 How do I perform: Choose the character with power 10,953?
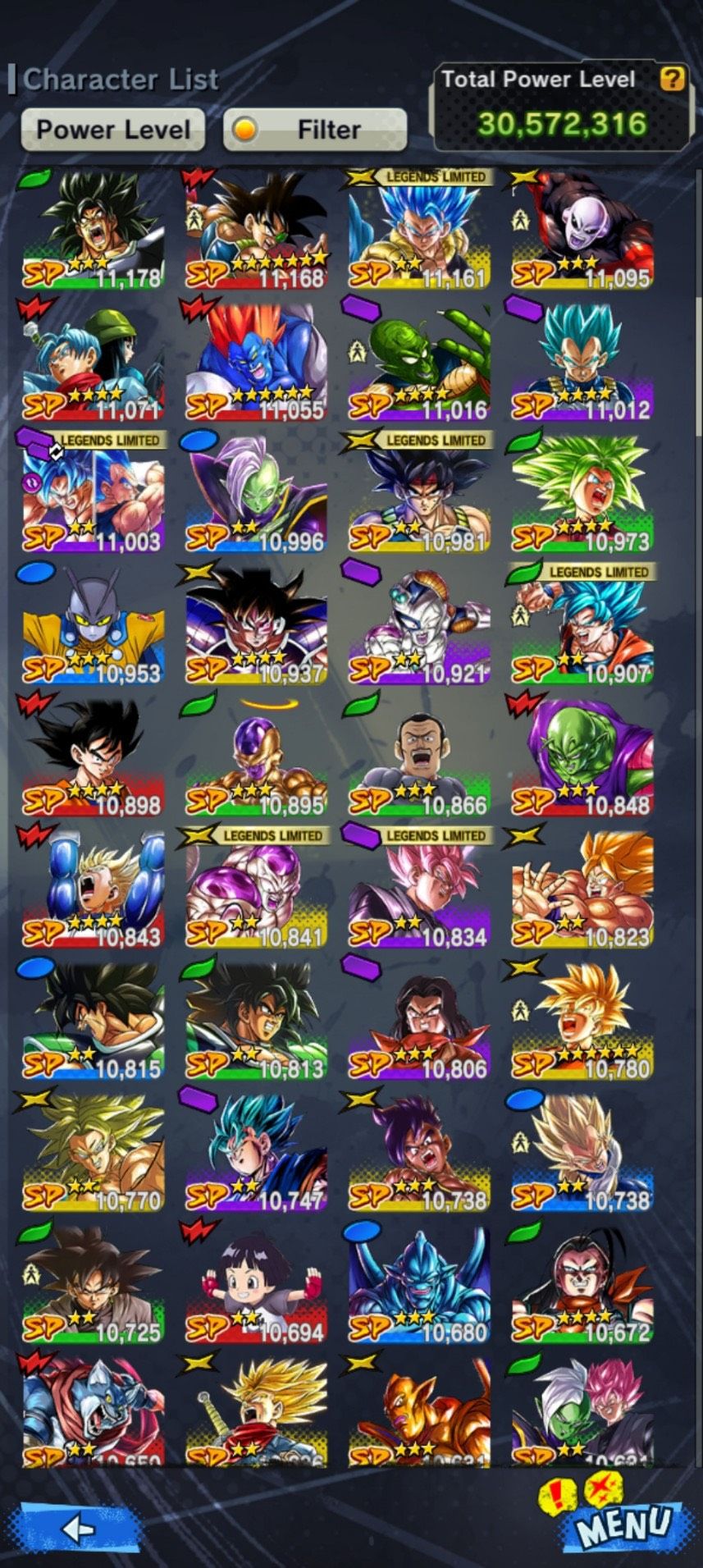coord(93,625)
